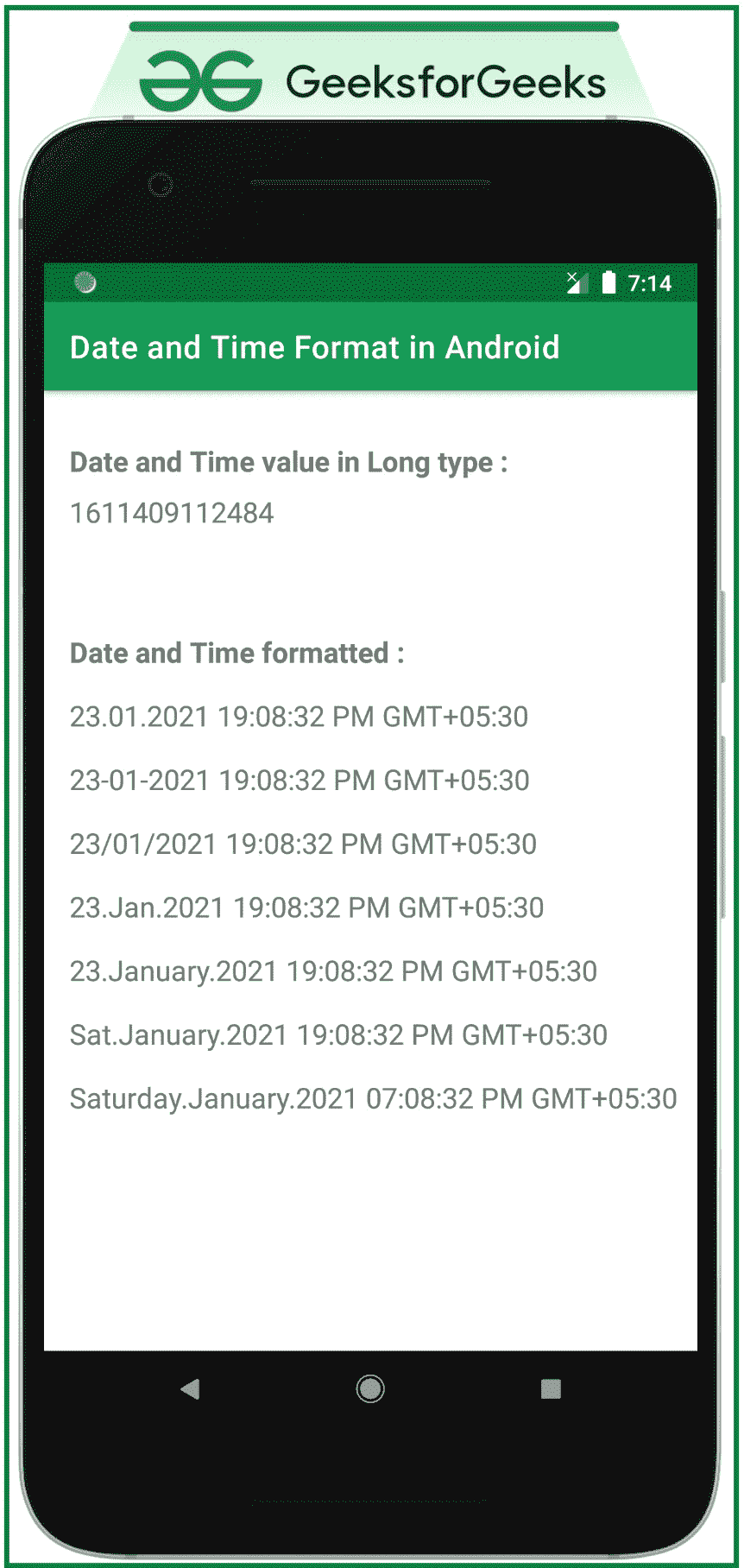Click the Sat.January.2021 weekday format line
Viewport: 744px width, 1568px height.
pos(337,1034)
